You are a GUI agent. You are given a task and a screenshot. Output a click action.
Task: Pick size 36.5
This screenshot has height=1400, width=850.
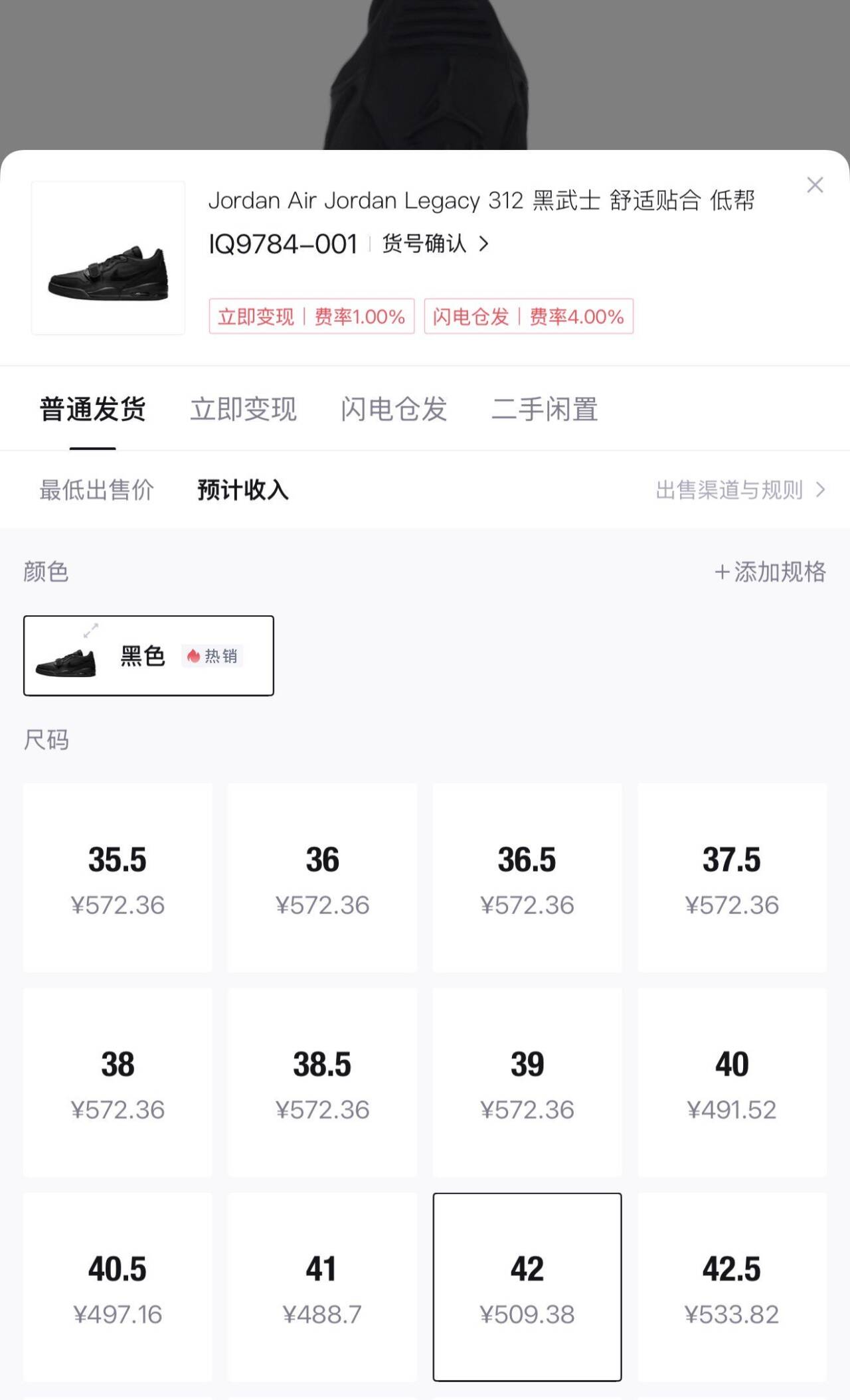[527, 878]
